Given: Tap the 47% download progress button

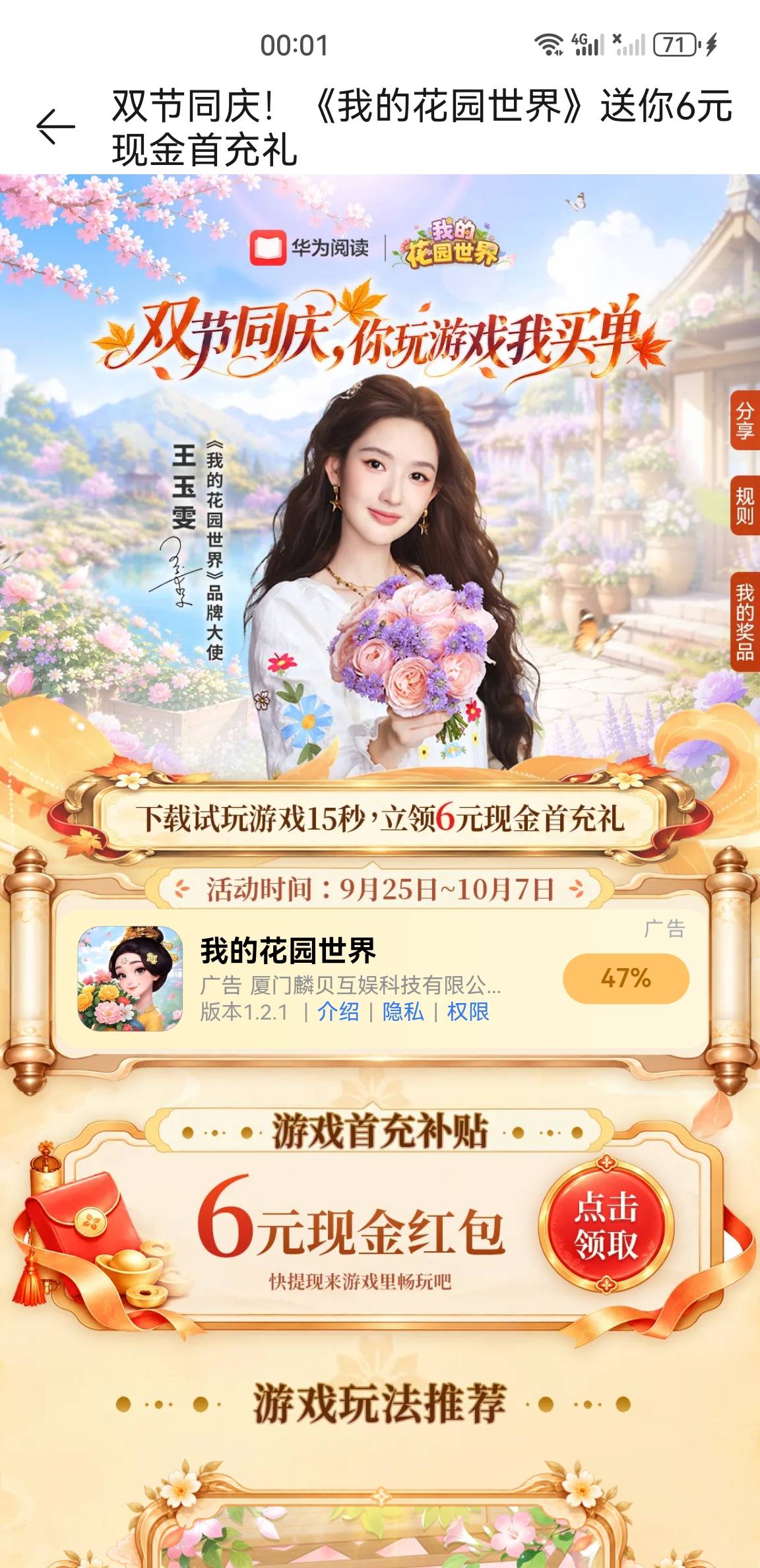Looking at the screenshot, I should (x=626, y=978).
